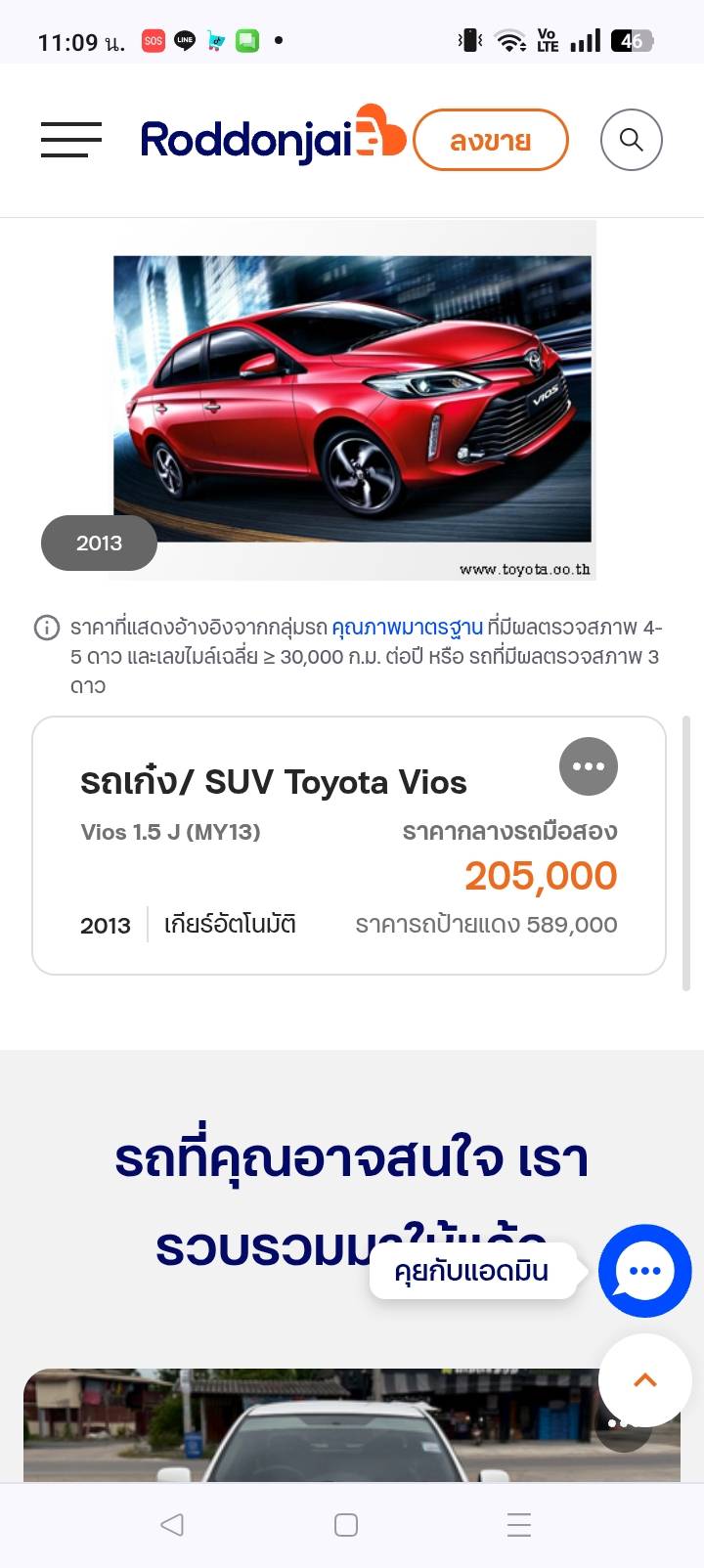Jump back to top with the arrow button
Viewport: 704px width, 1568px height.
tap(644, 1379)
